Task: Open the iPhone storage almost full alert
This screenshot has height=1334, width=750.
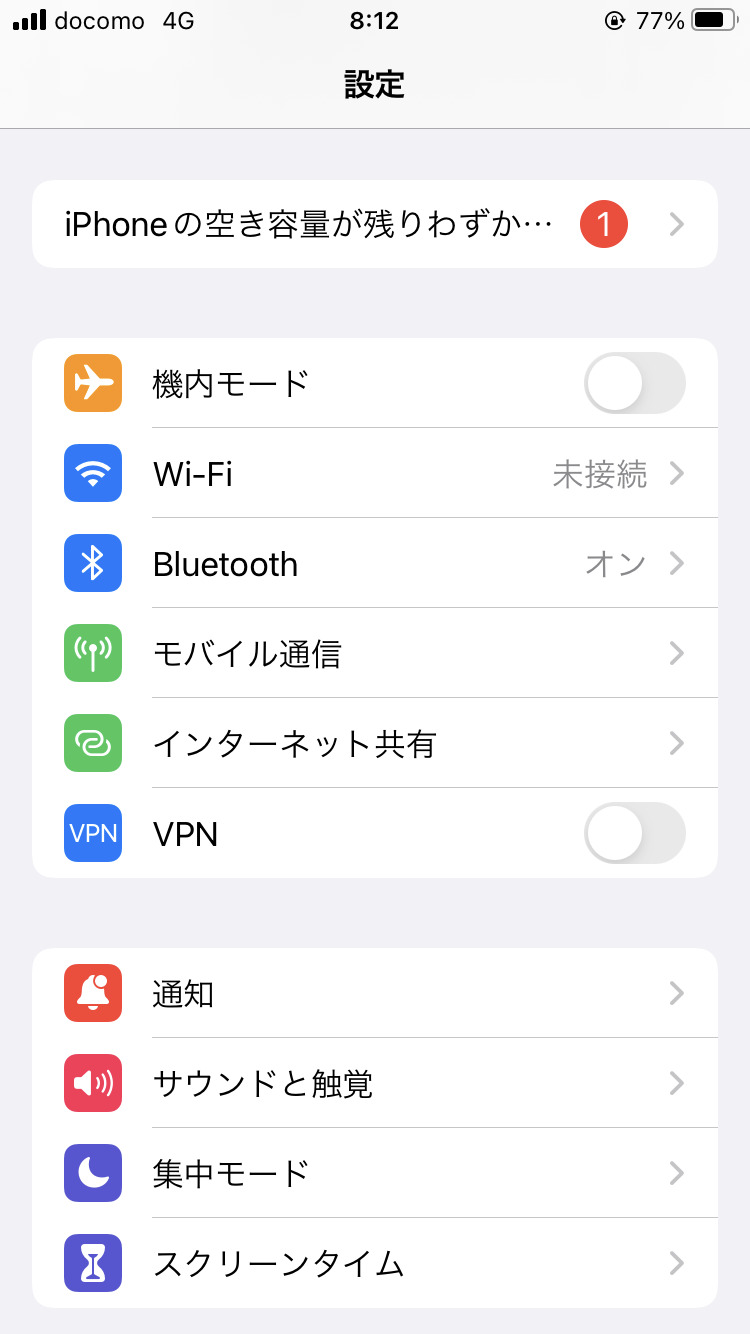Action: pos(375,224)
